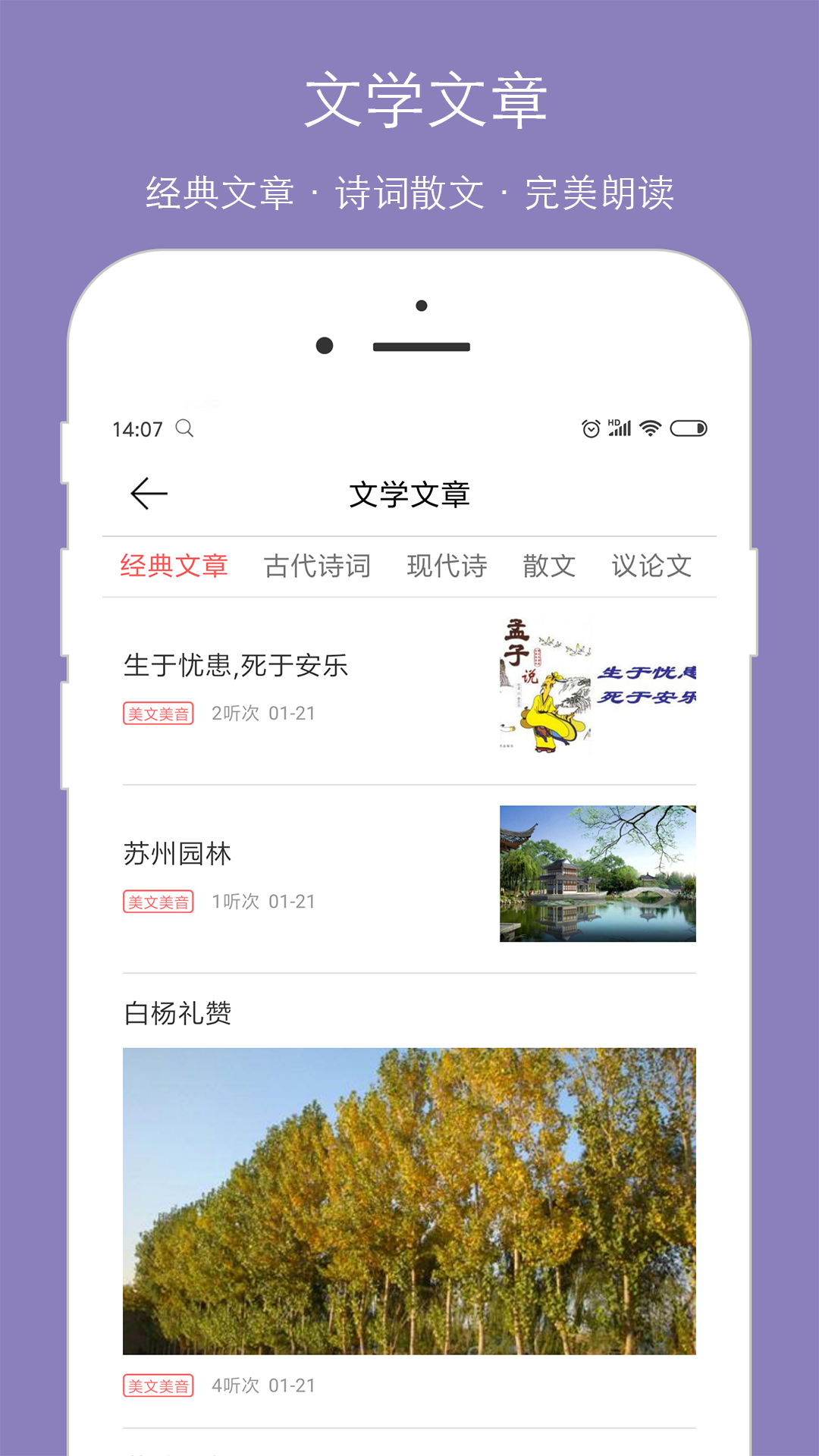Switch to the 古代诗词 tab

(317, 566)
